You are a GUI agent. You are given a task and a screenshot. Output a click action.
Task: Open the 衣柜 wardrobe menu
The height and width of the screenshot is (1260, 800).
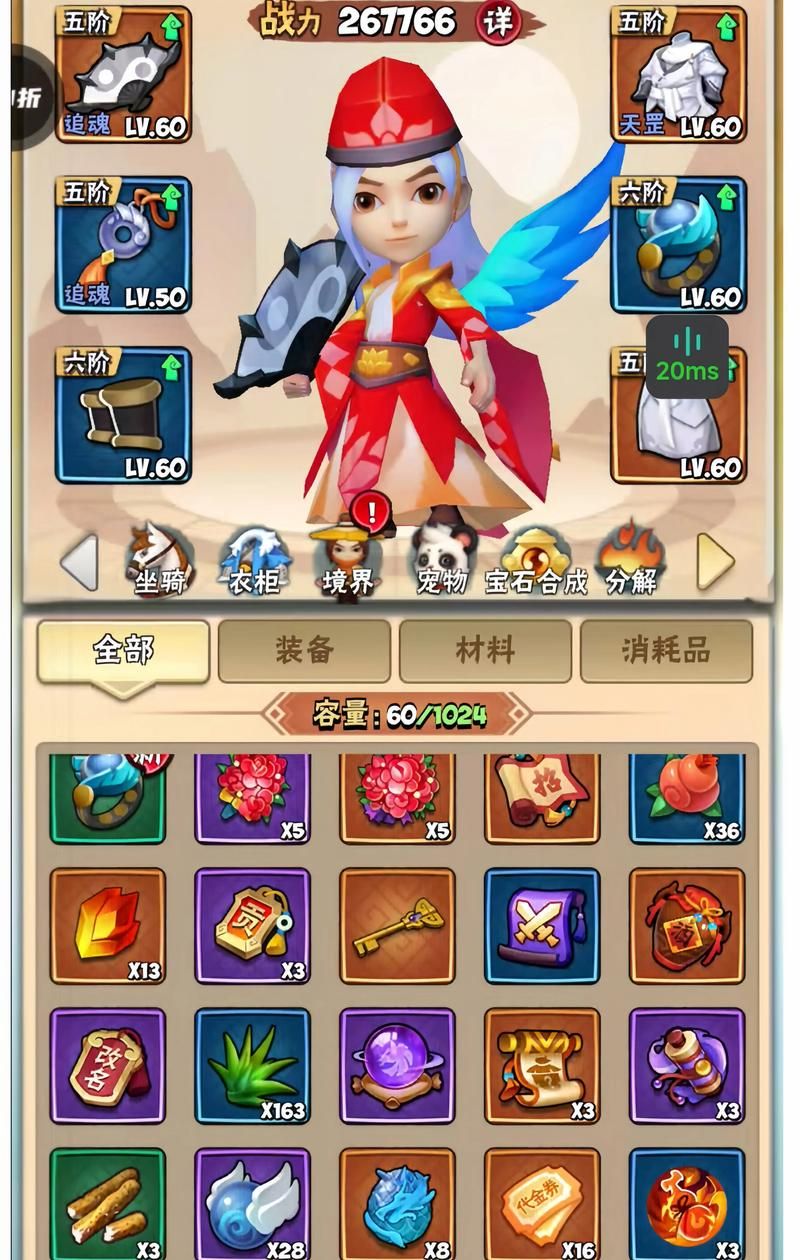click(x=255, y=558)
